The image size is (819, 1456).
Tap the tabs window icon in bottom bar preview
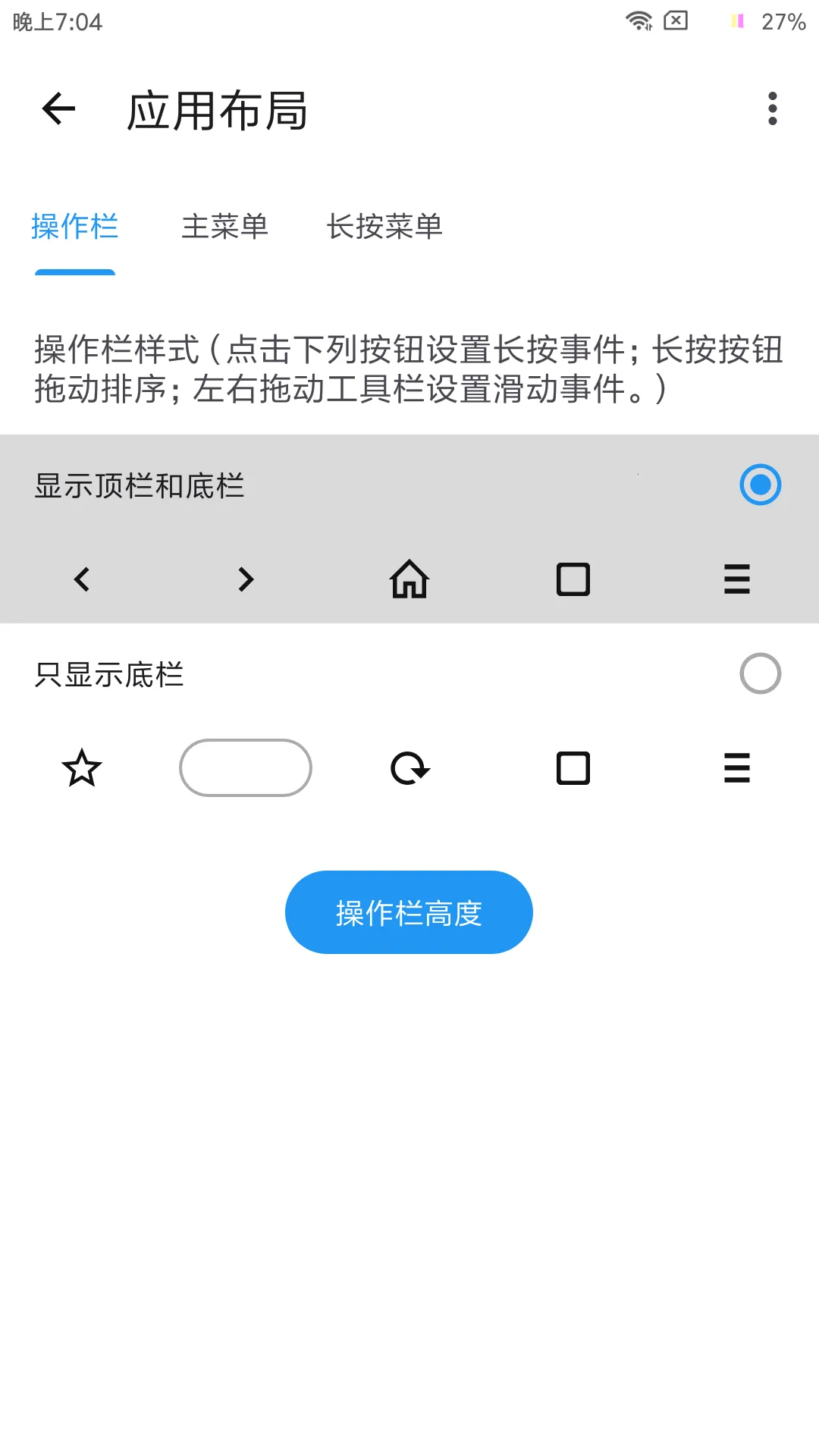[573, 768]
